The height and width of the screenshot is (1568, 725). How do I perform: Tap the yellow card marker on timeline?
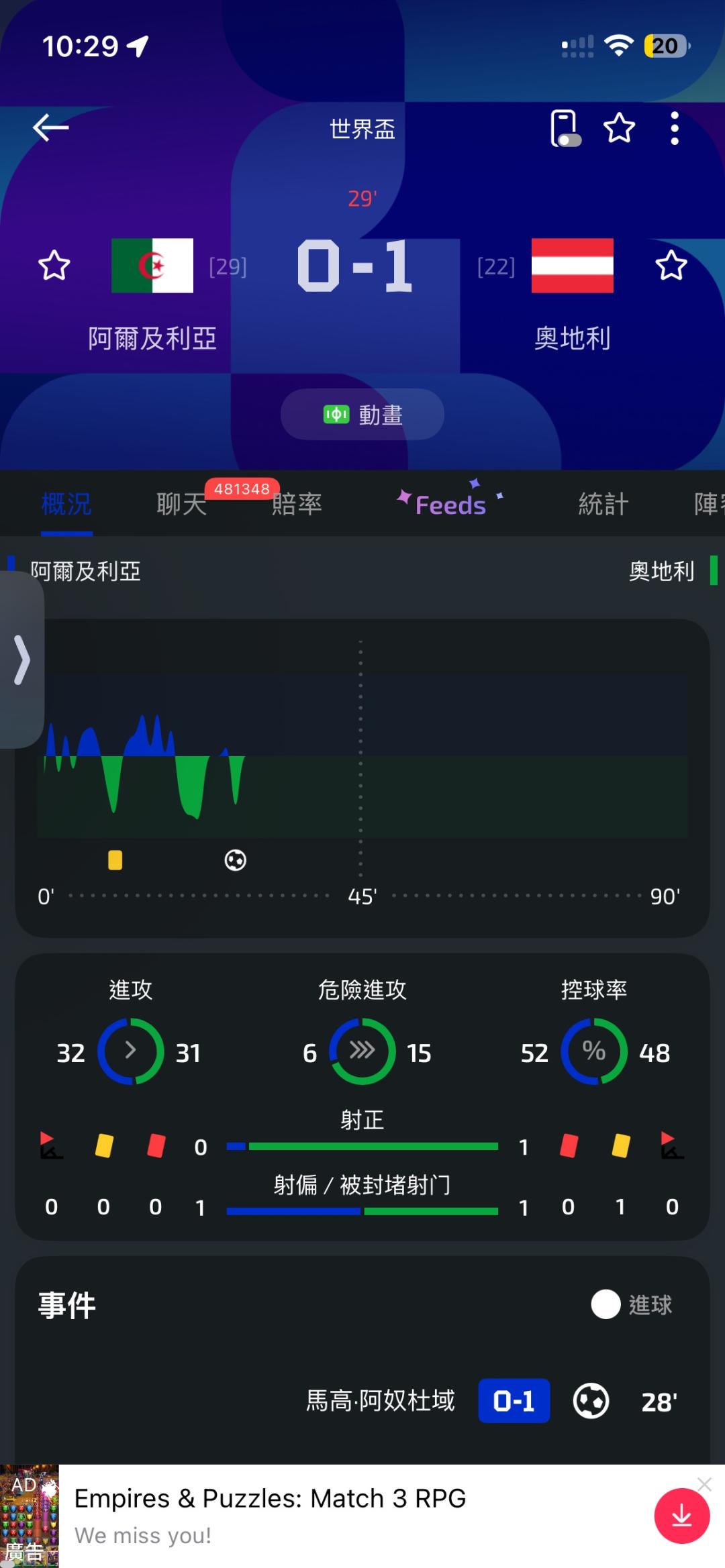click(115, 860)
